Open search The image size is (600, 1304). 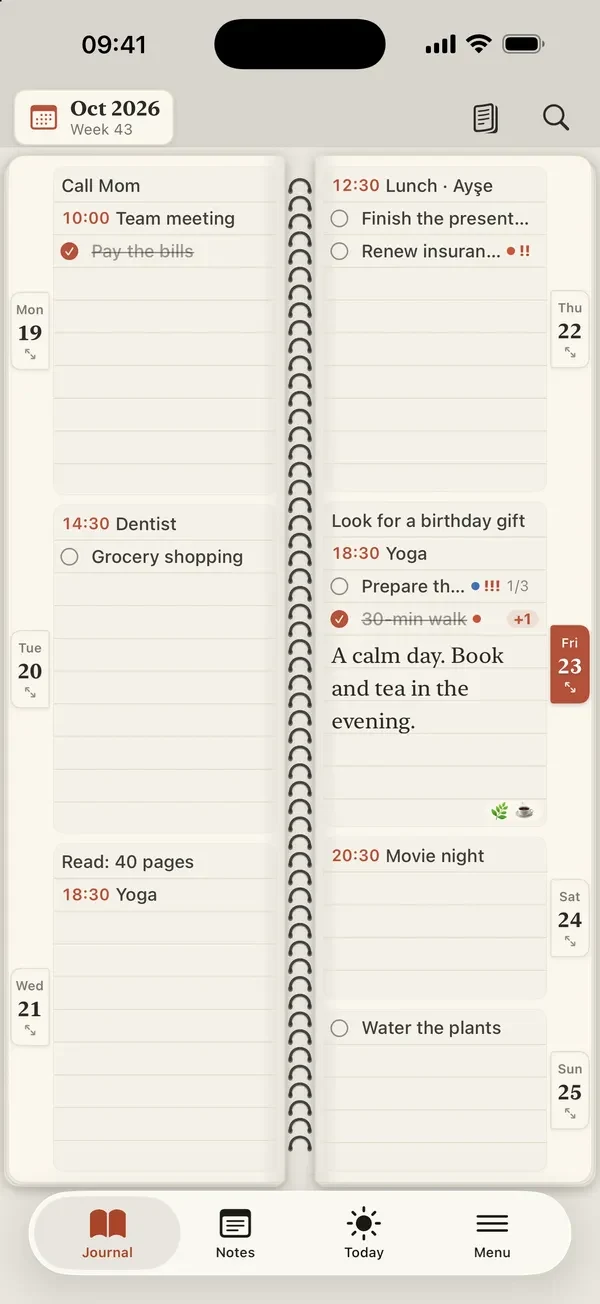(556, 118)
